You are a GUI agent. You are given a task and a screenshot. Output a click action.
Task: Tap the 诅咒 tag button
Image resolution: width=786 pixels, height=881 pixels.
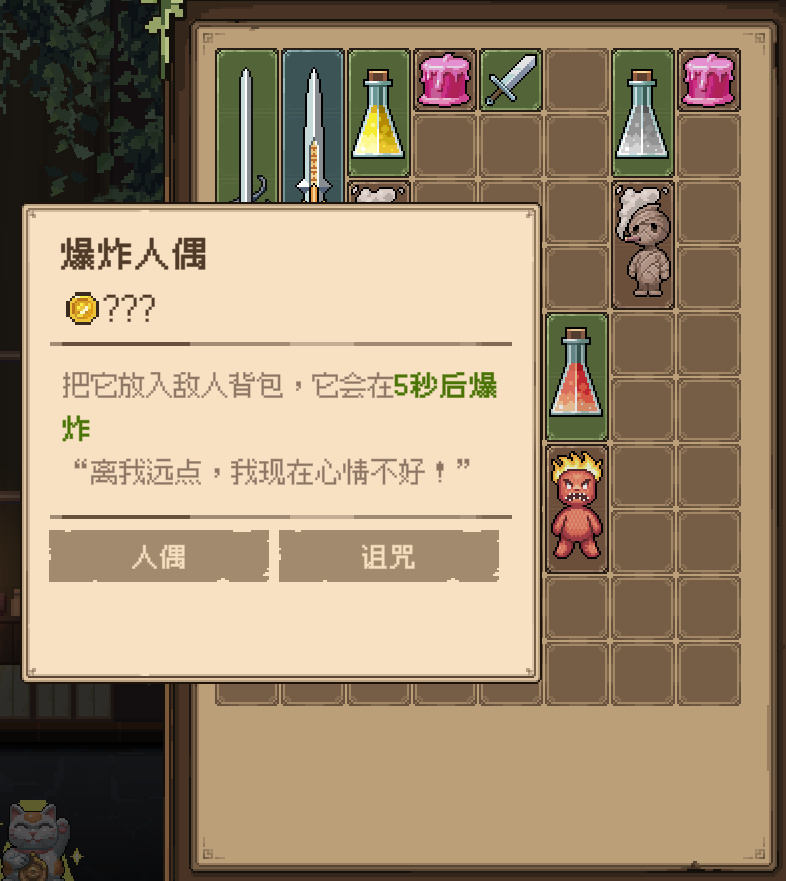coord(388,556)
